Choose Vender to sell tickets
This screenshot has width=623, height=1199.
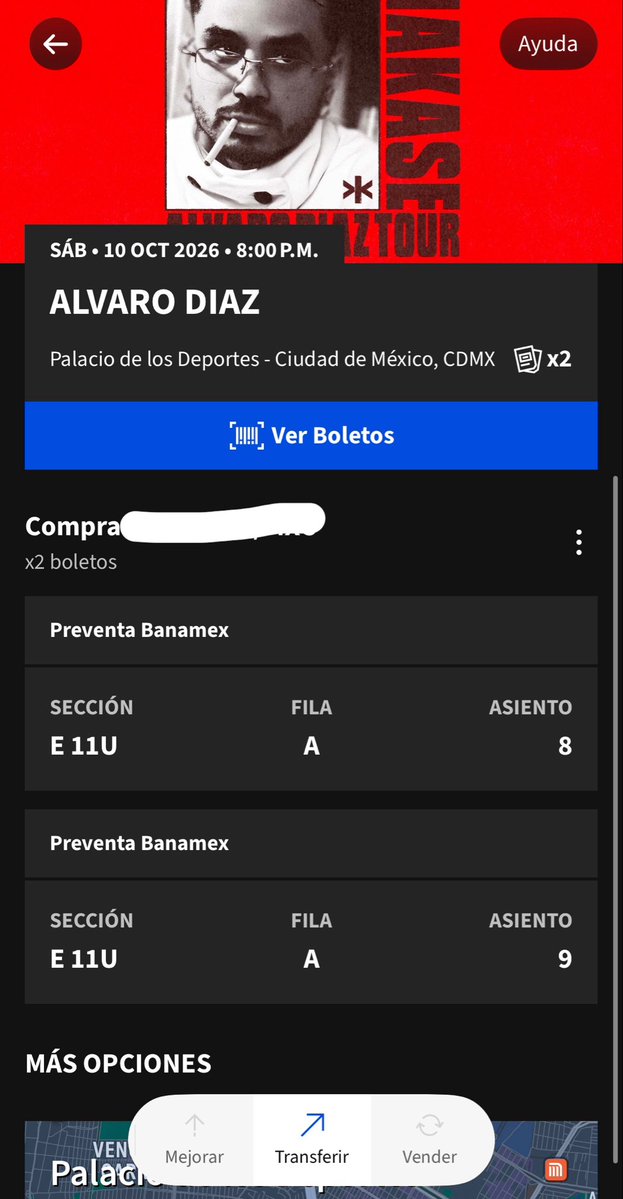tap(430, 1140)
